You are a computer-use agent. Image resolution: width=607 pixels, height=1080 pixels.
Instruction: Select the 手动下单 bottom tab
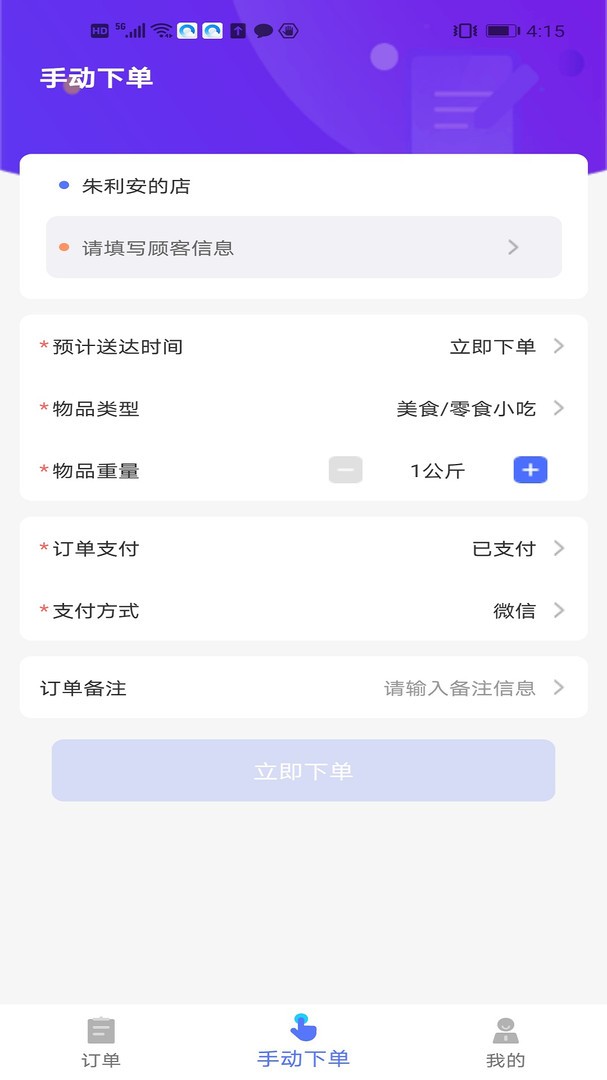pos(303,1042)
